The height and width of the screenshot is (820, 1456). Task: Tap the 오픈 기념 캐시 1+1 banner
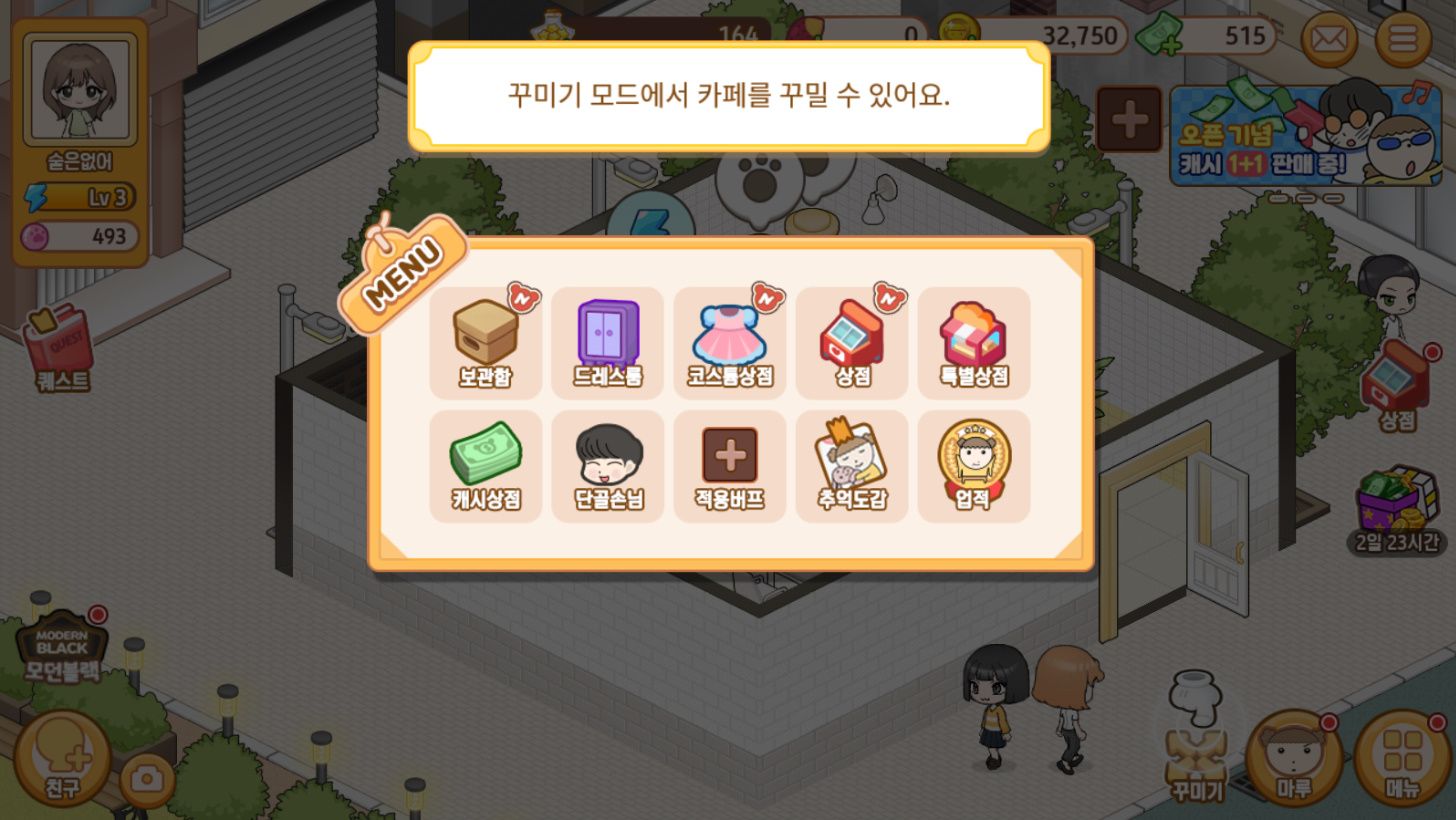pyautogui.click(x=1305, y=135)
